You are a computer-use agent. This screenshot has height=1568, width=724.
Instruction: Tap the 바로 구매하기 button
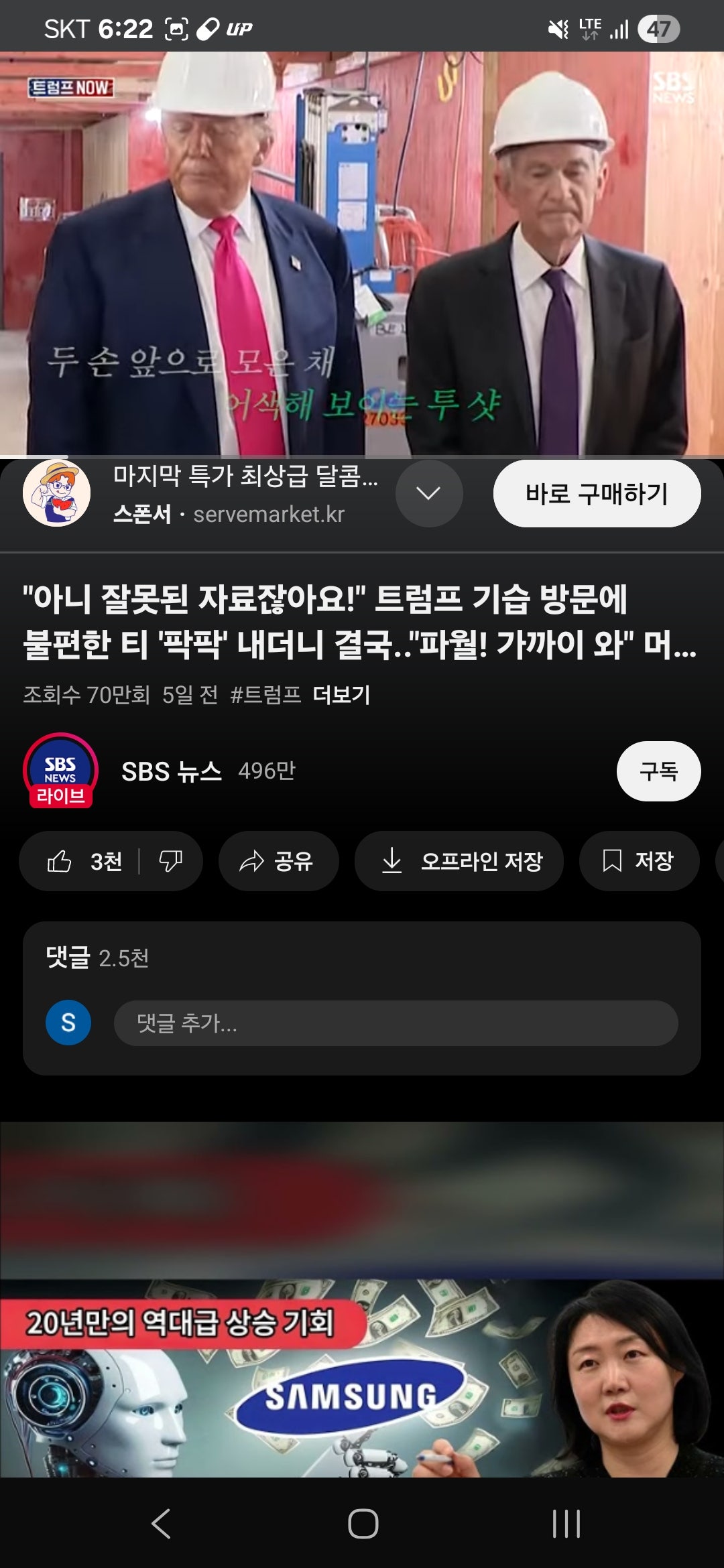click(597, 494)
